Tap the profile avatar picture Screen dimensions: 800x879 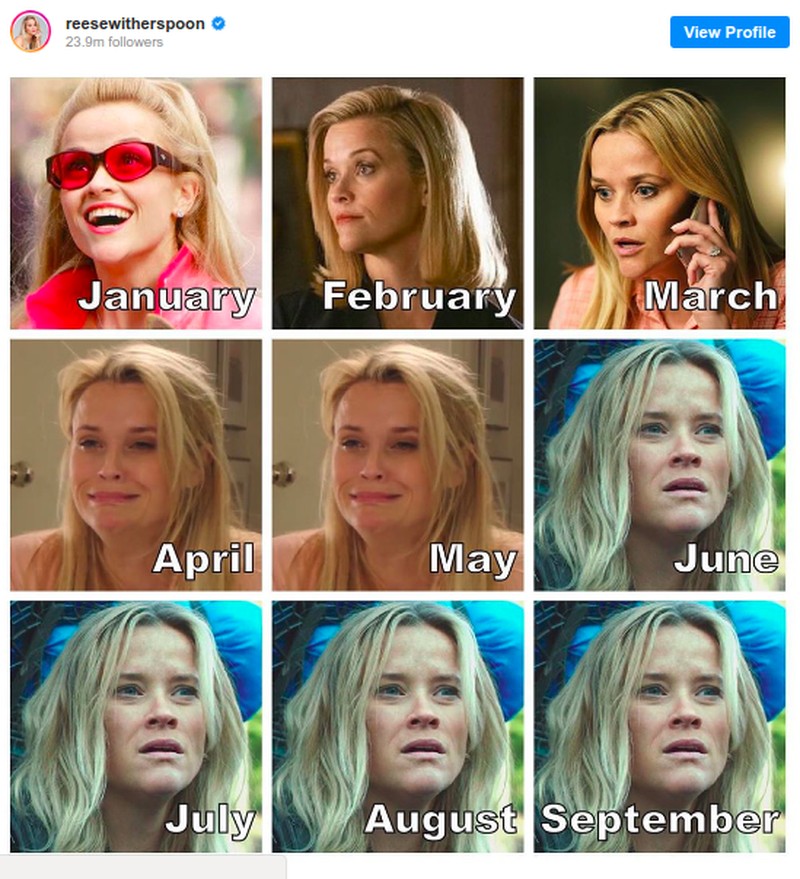31,32
